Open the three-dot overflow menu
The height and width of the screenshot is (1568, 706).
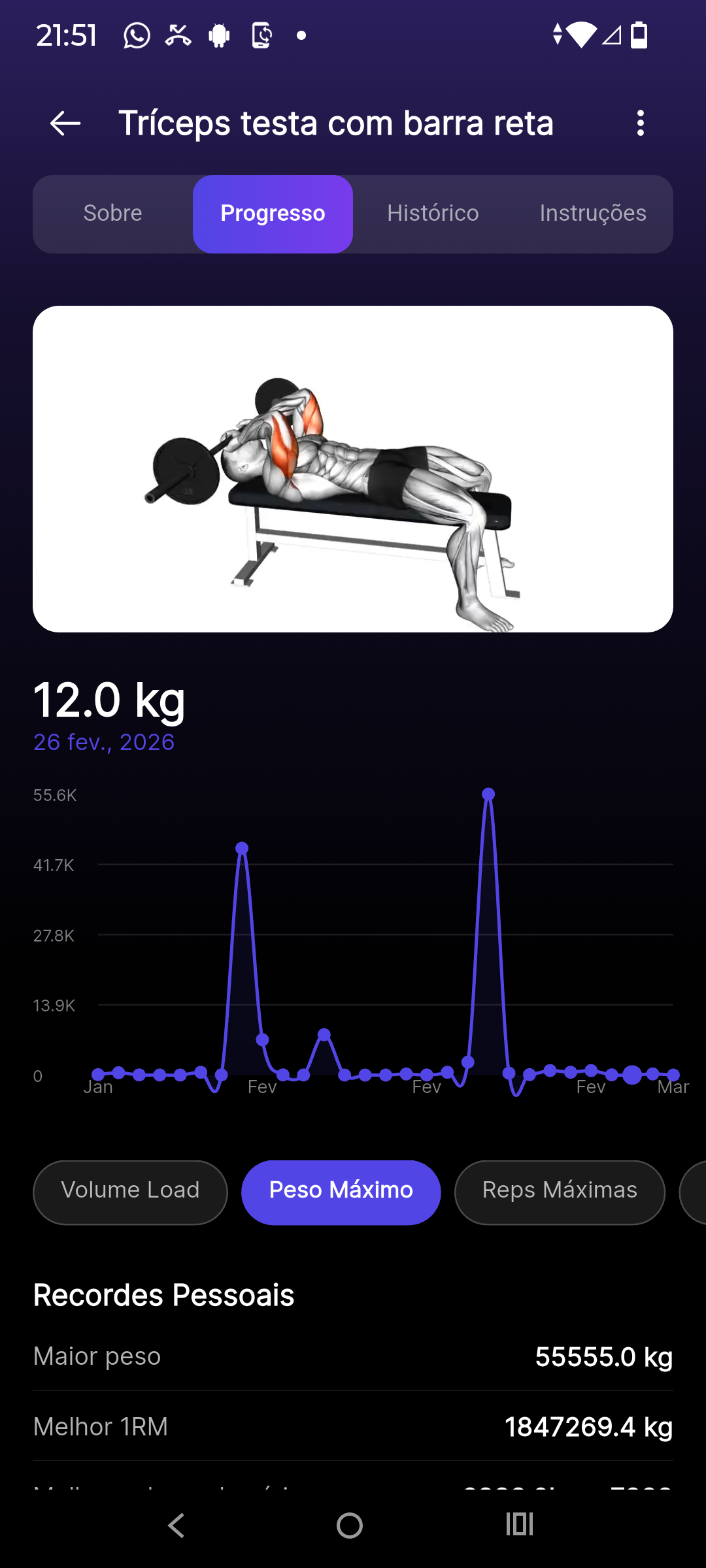click(x=640, y=123)
